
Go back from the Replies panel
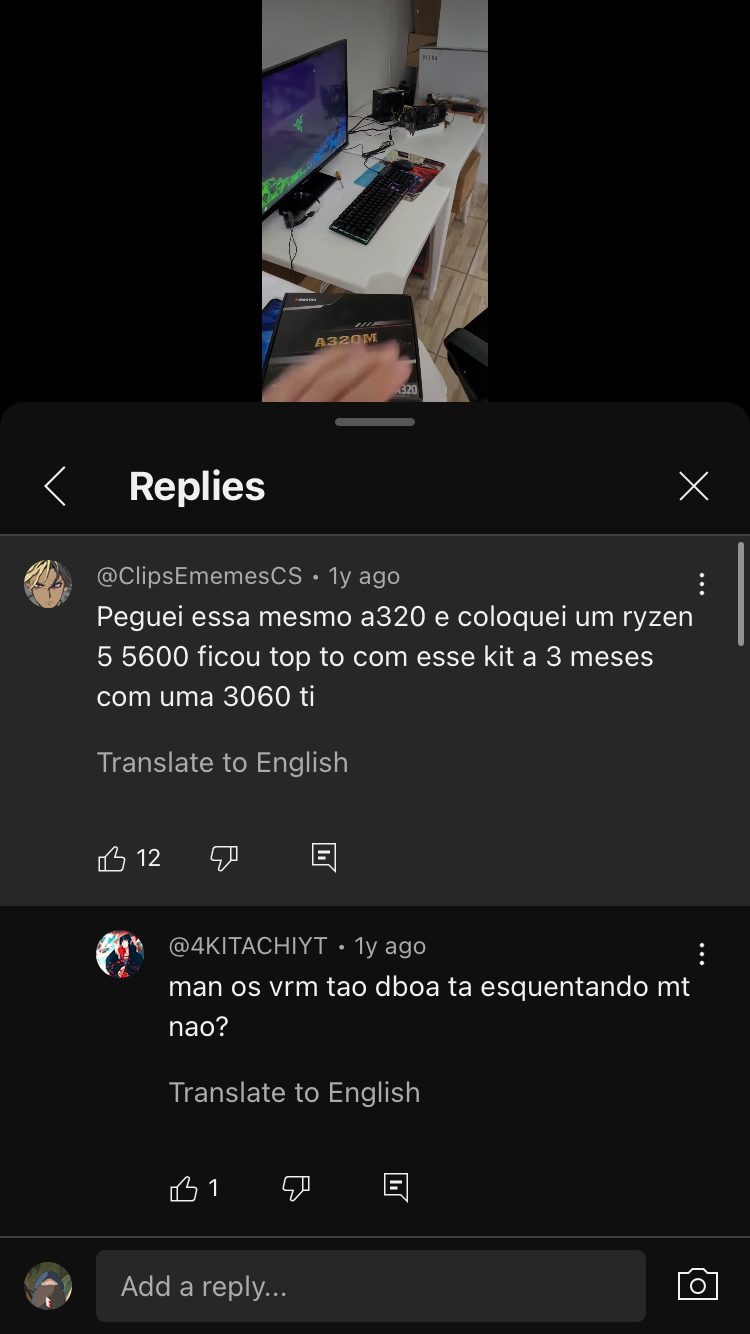pyautogui.click(x=55, y=486)
